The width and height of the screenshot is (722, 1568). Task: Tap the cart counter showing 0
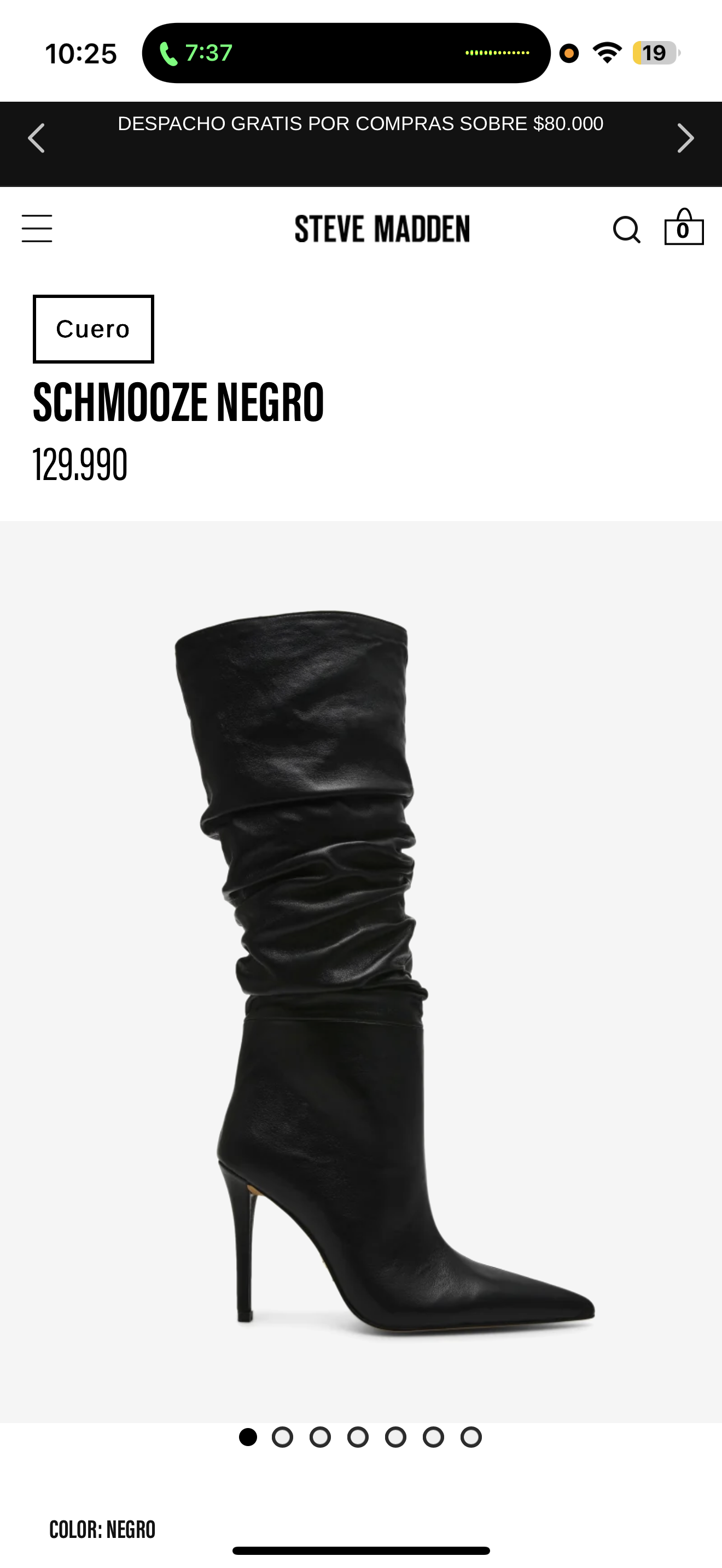[683, 231]
